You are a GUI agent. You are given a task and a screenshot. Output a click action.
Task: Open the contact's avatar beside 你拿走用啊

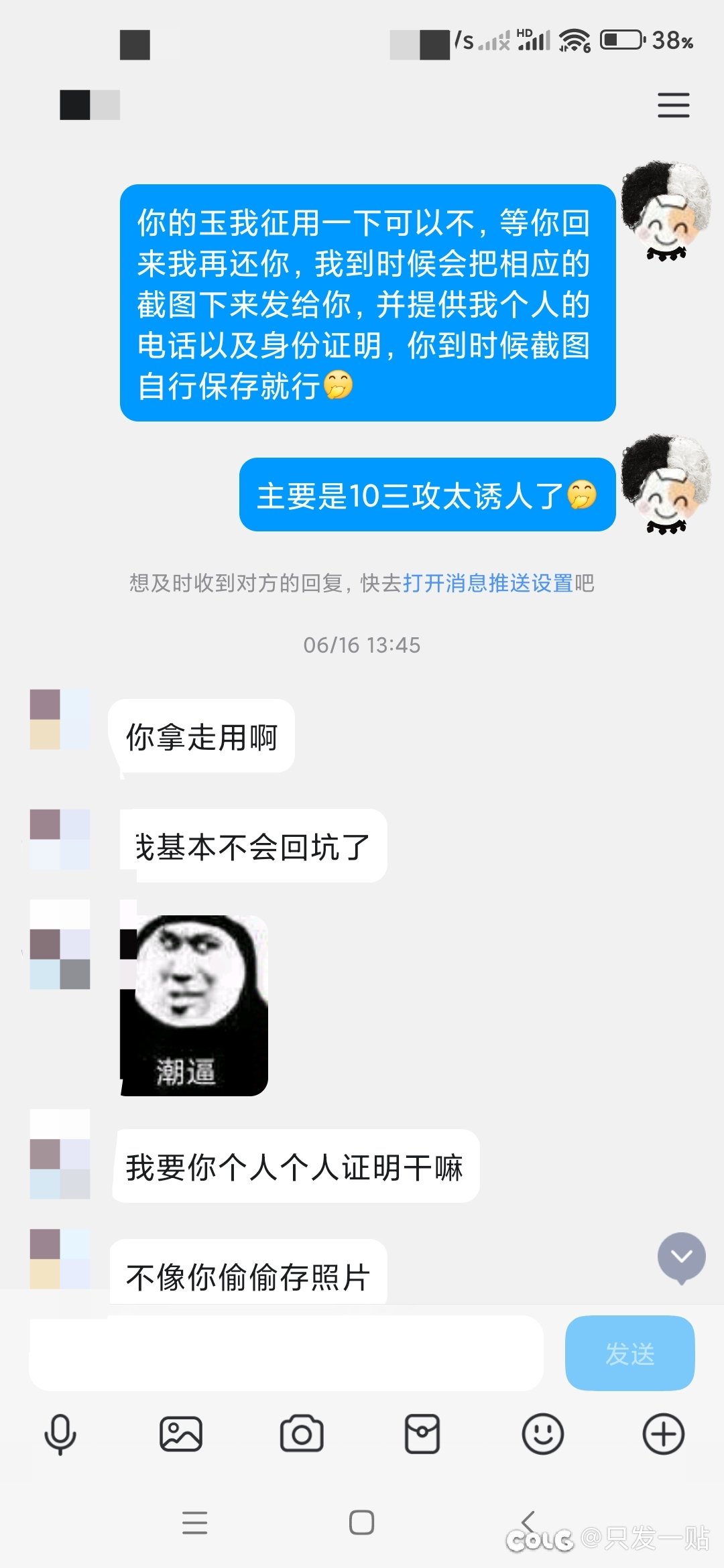pos(60,719)
